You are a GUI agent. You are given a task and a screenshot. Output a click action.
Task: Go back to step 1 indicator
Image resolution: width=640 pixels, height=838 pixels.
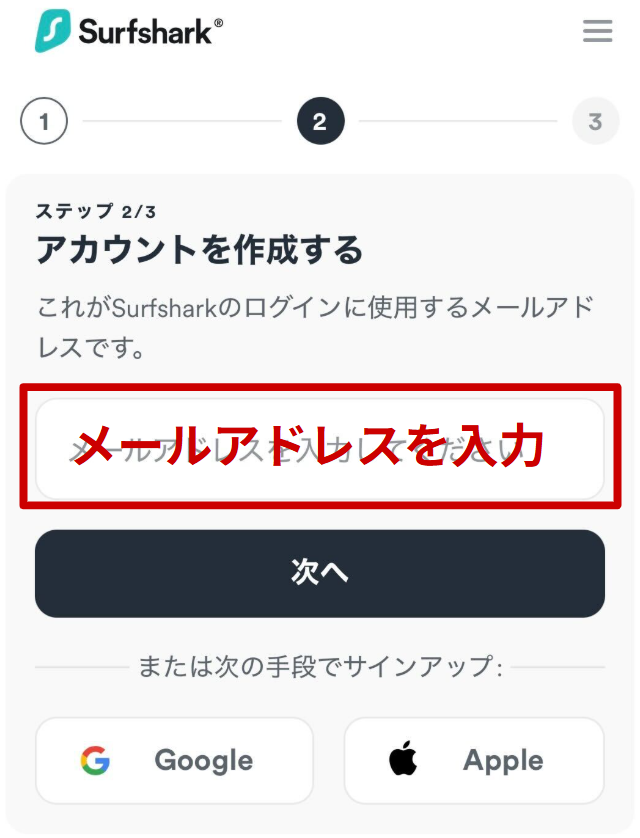tap(43, 123)
